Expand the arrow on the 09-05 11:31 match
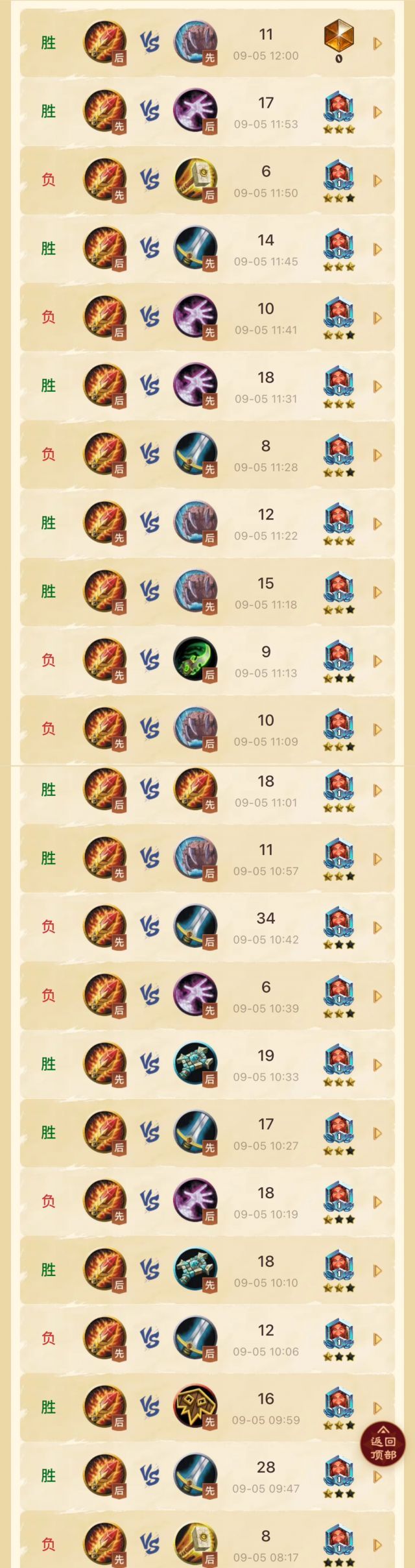415x1568 pixels. click(377, 387)
